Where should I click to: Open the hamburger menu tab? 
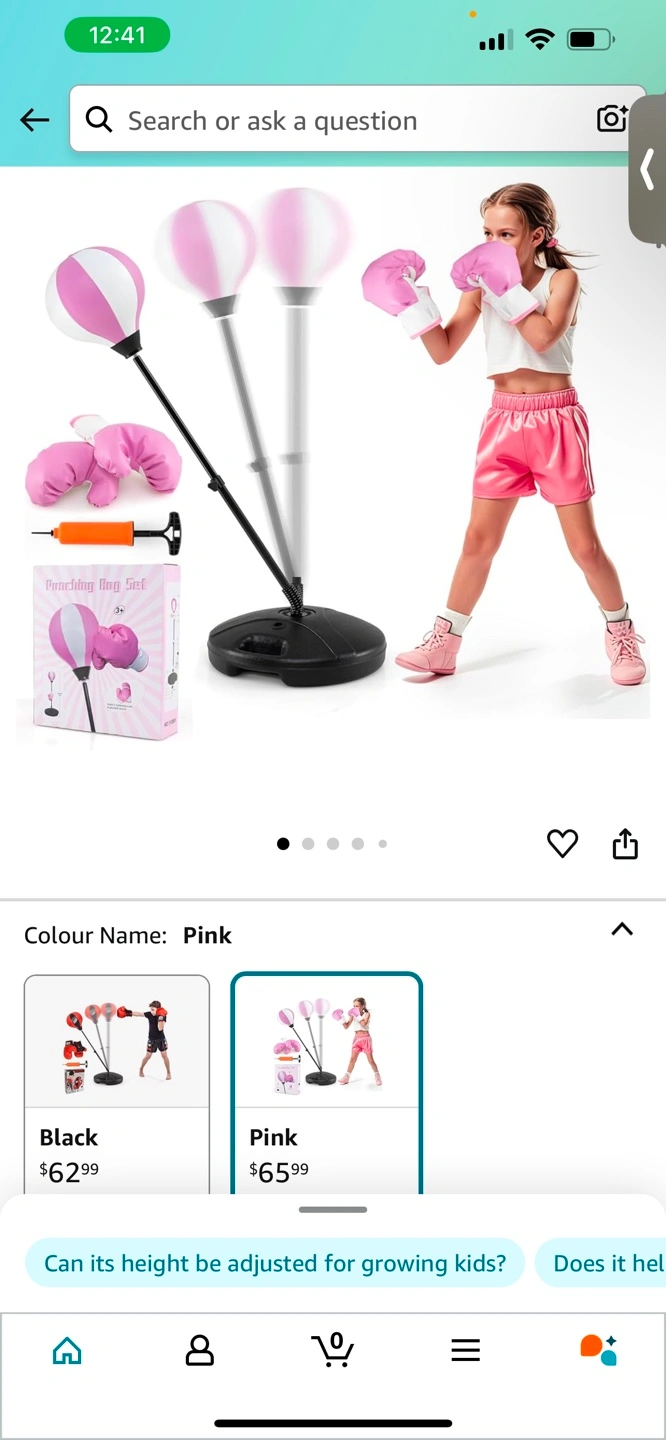(466, 1350)
